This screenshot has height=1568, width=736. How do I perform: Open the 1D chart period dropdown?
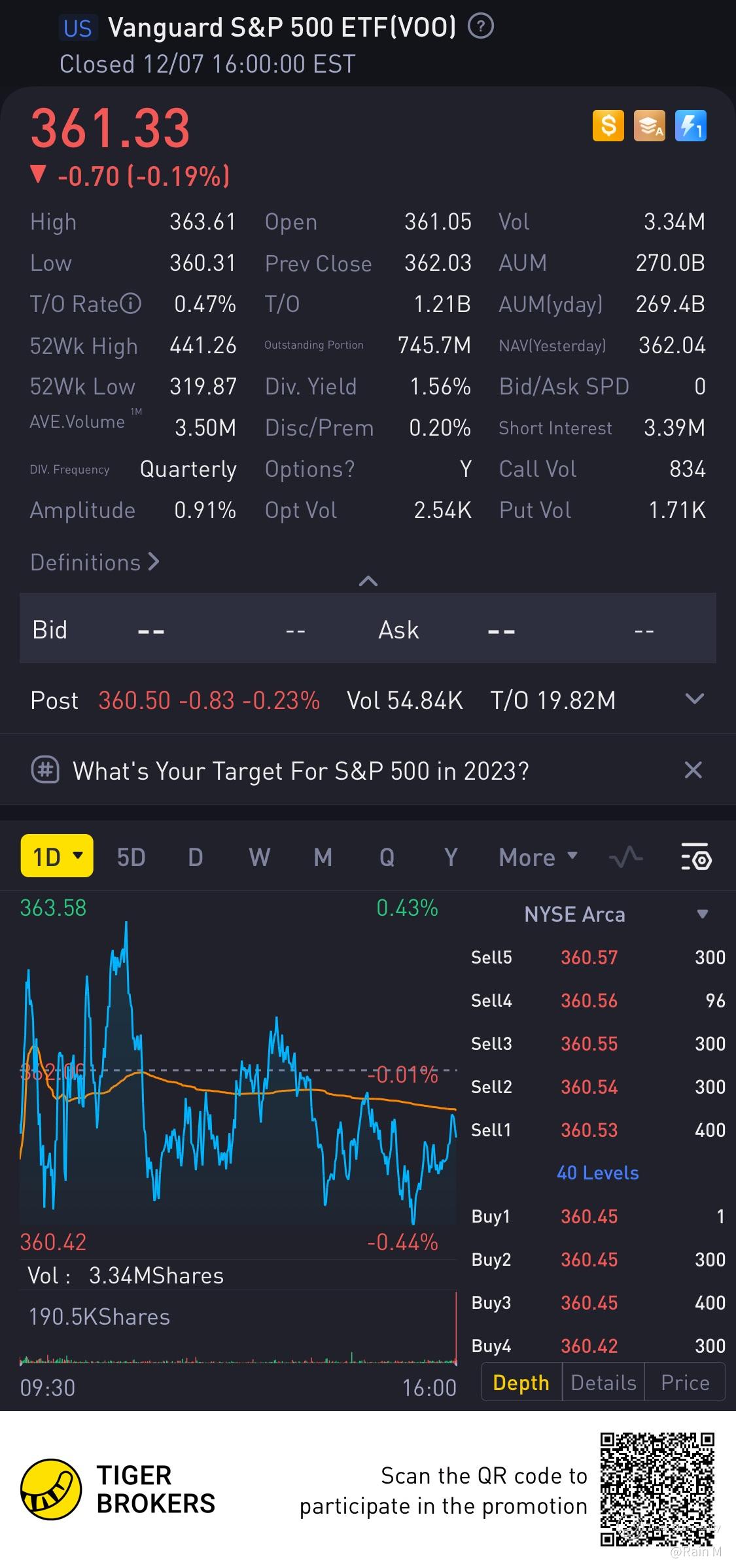[x=57, y=856]
